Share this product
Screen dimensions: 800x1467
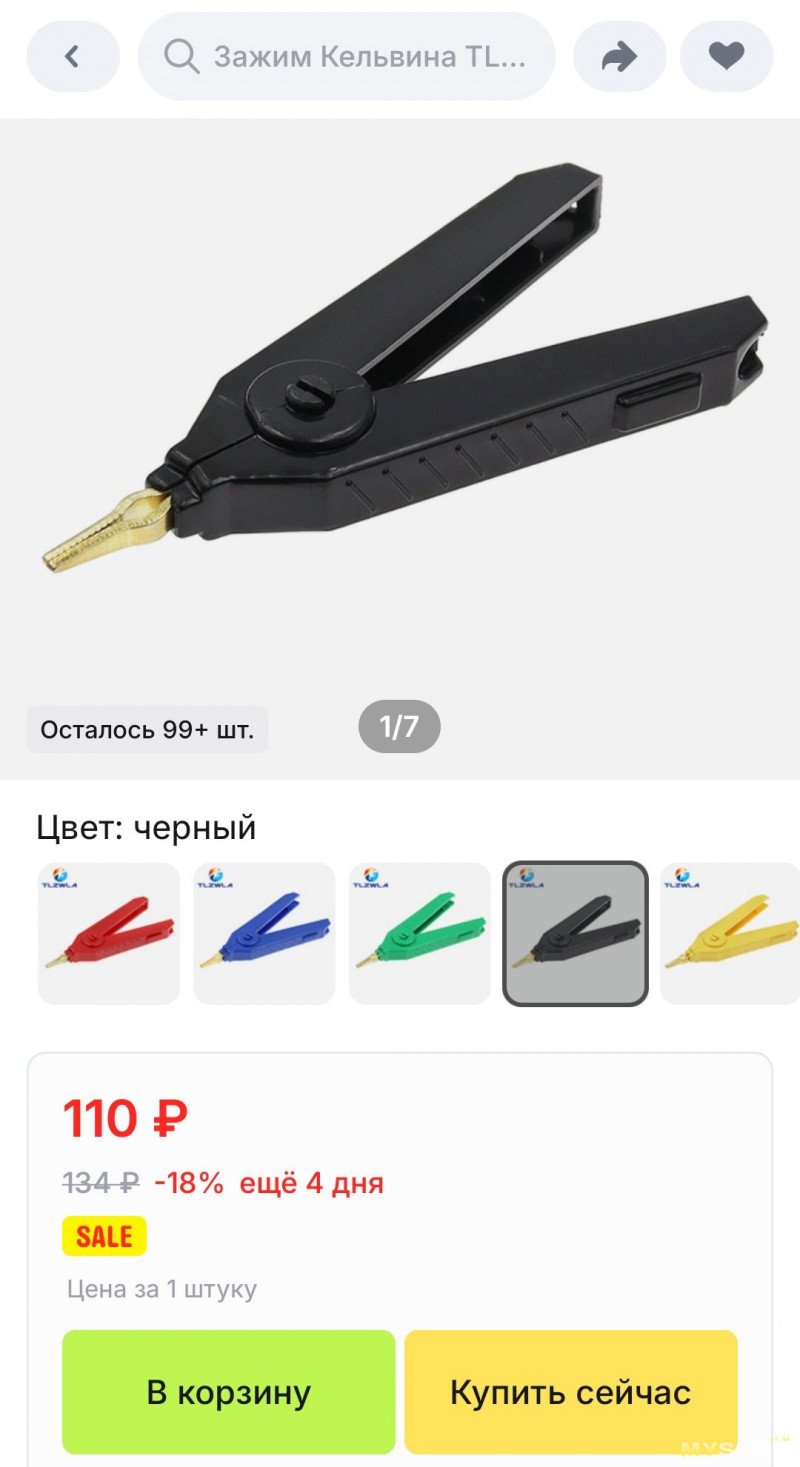click(x=619, y=57)
